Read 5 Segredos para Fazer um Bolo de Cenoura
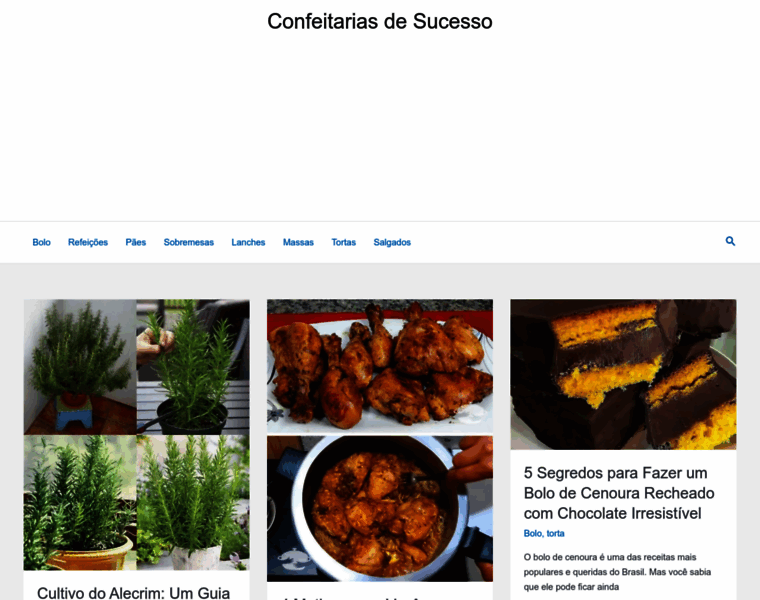 click(619, 493)
